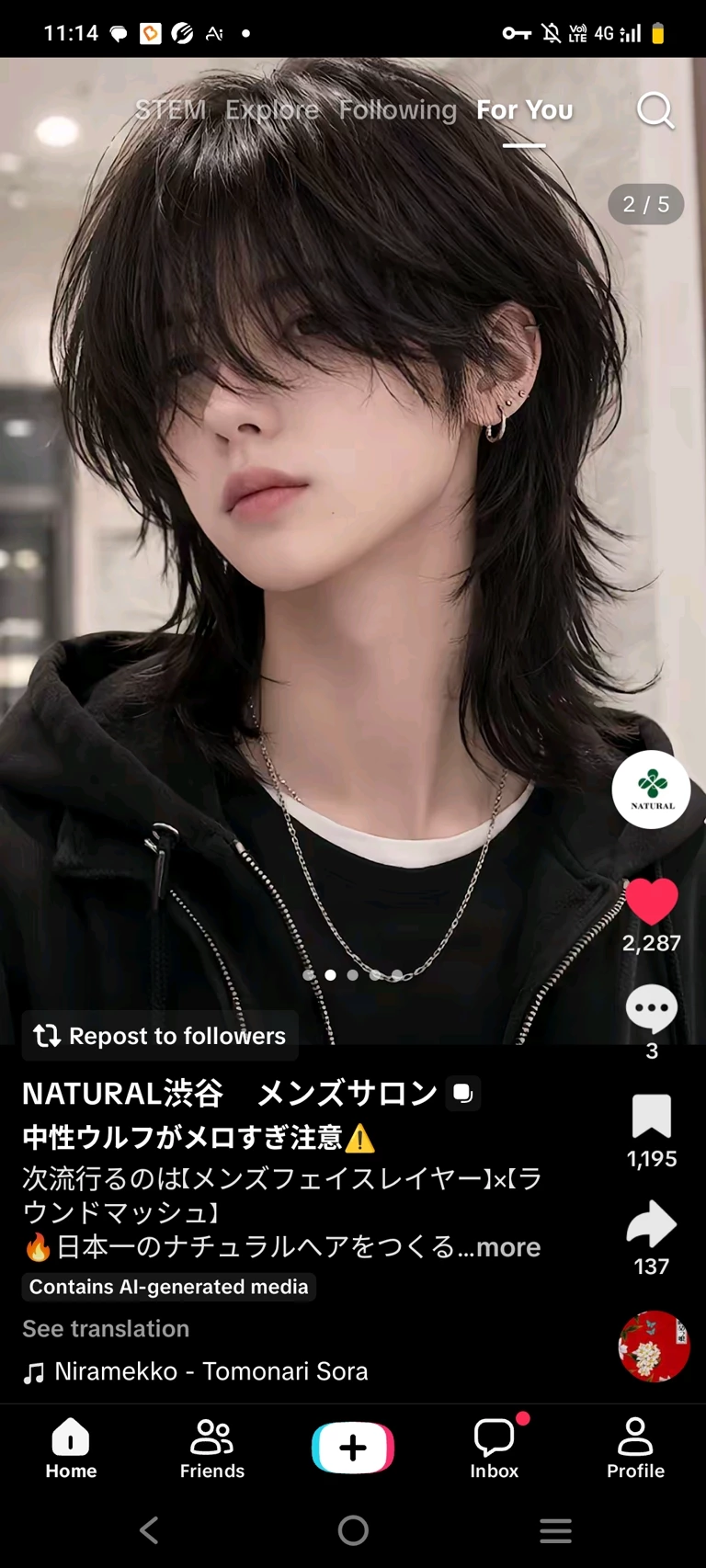Viewport: 706px width, 1568px height.
Task: Unlike this post via the heart icon
Action: [652, 902]
